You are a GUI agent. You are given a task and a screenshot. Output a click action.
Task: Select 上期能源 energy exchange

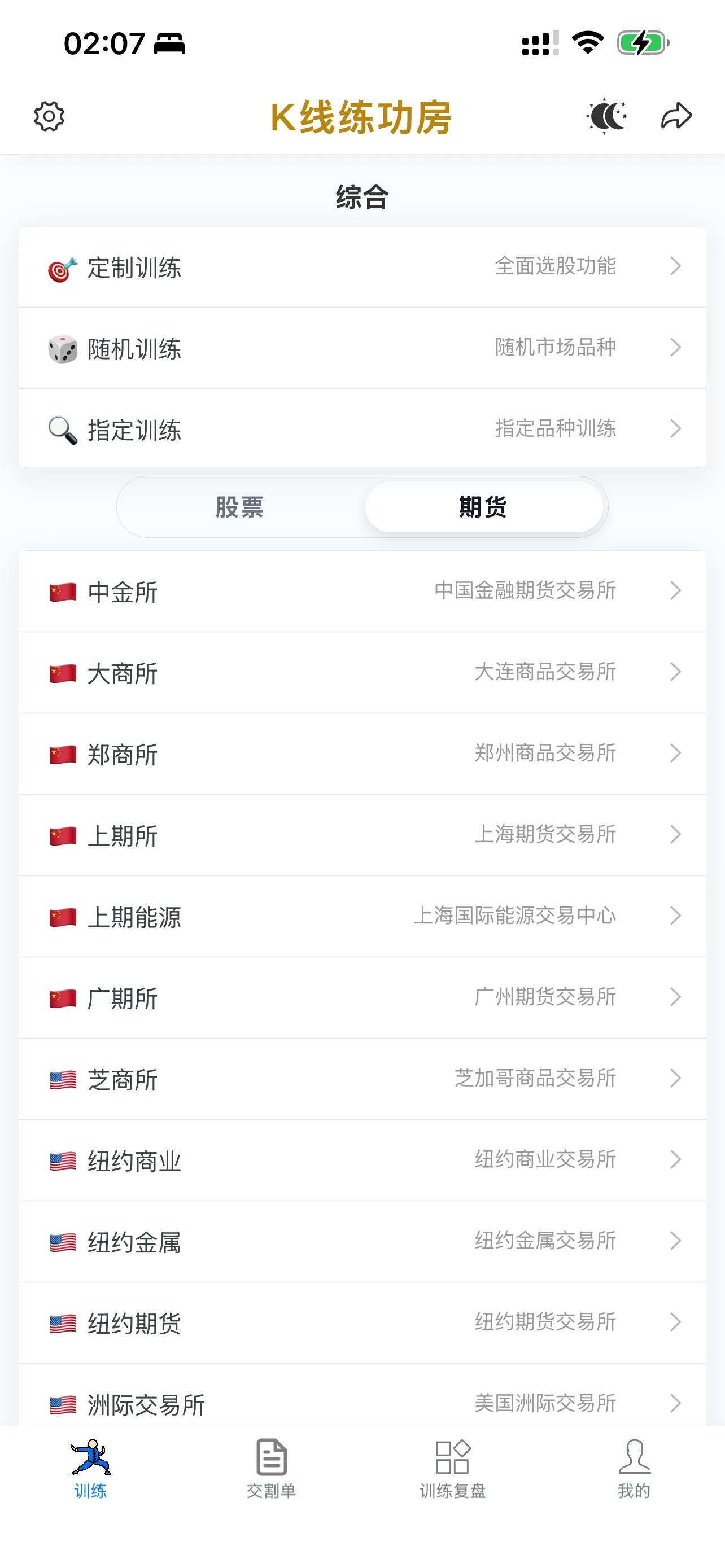coord(362,917)
